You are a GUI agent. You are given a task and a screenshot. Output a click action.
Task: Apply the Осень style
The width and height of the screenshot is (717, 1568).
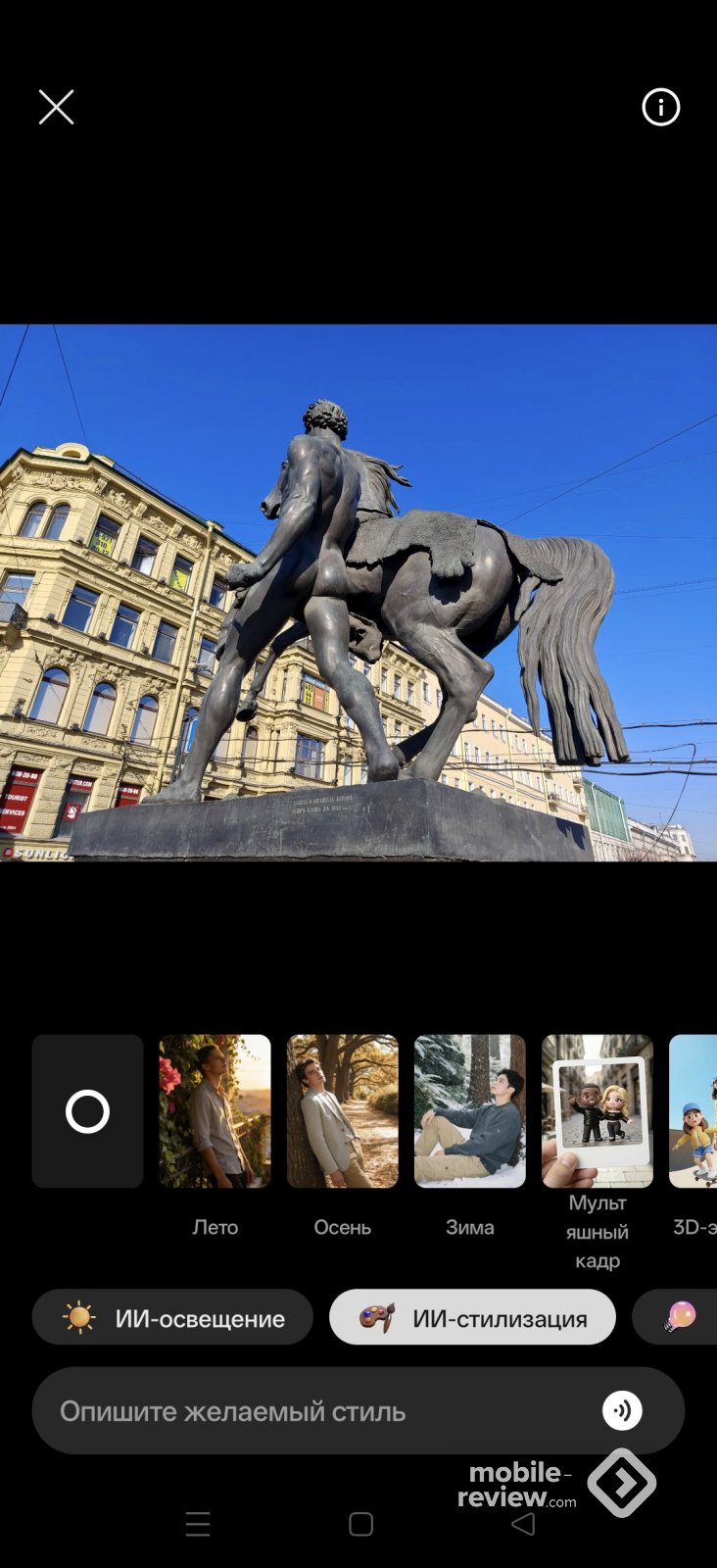click(x=342, y=1111)
